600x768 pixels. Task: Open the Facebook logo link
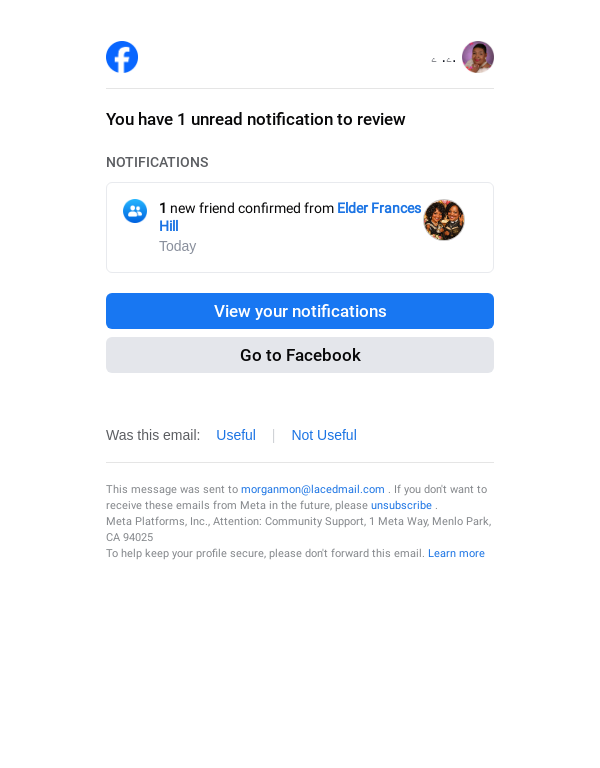click(x=122, y=57)
